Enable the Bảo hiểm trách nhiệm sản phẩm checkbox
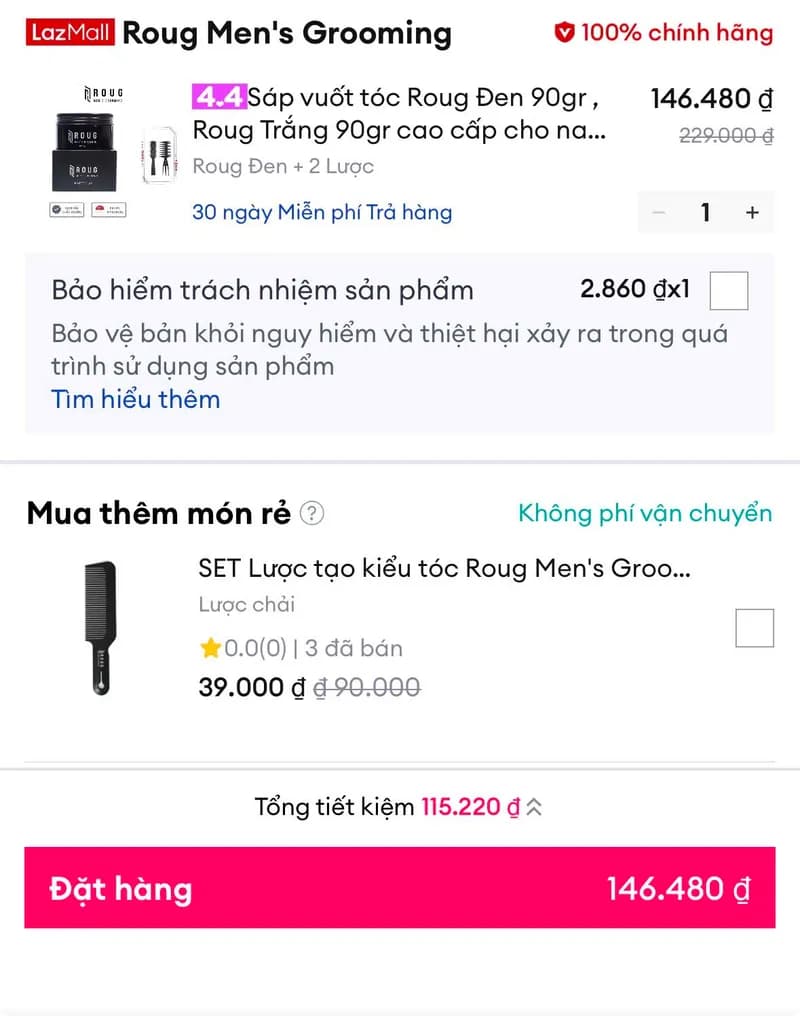The image size is (800, 1016). coord(729,290)
